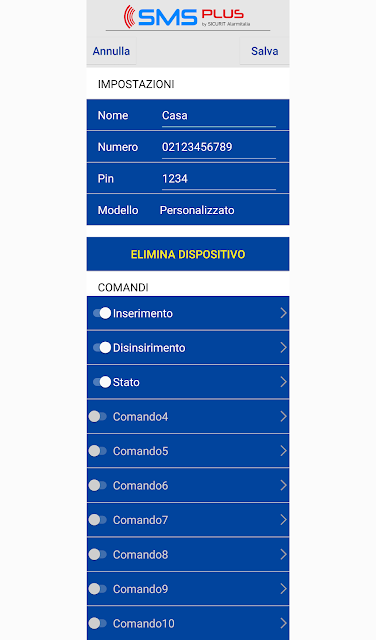Open the Comando8 row chevron

tap(283, 554)
